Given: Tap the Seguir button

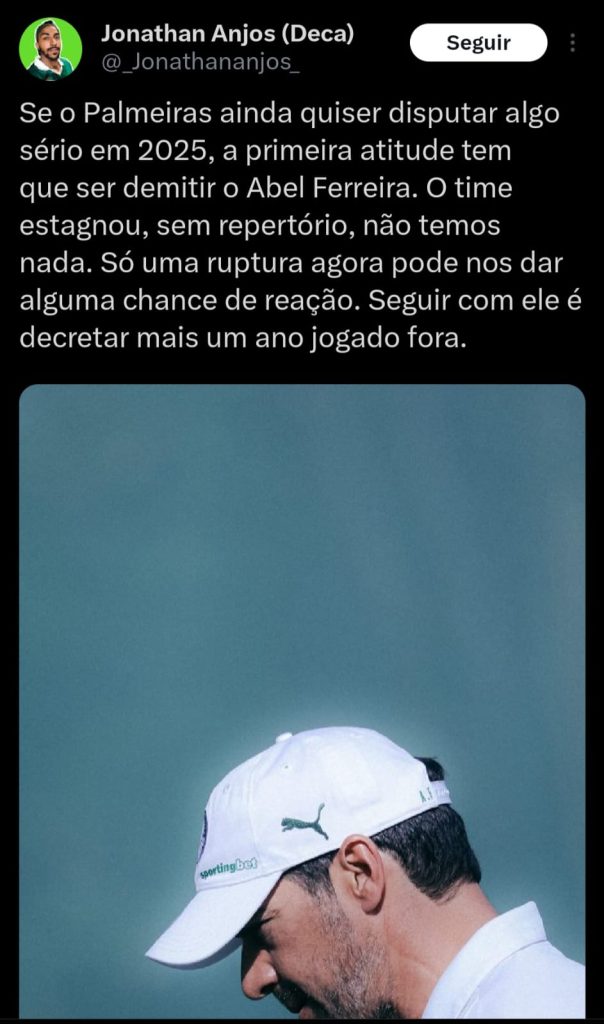Looking at the screenshot, I should [x=478, y=43].
